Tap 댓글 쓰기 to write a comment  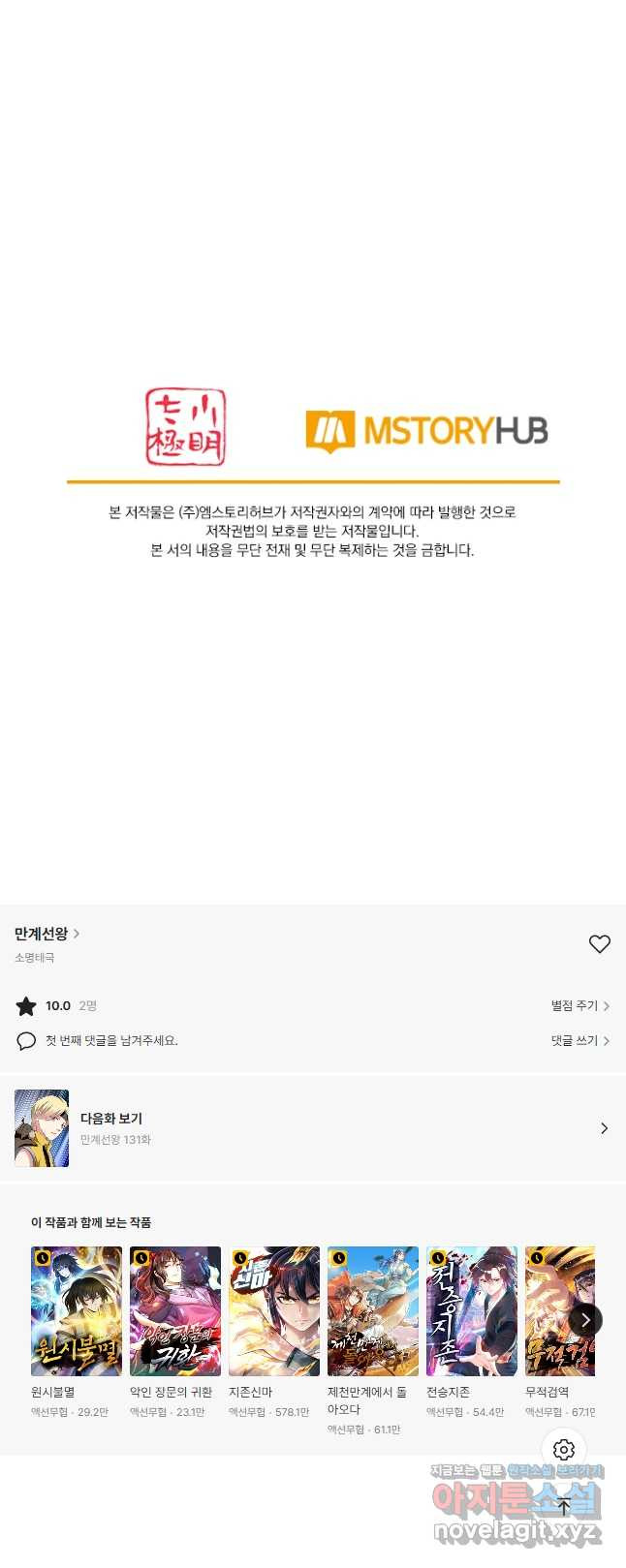click(x=579, y=1041)
